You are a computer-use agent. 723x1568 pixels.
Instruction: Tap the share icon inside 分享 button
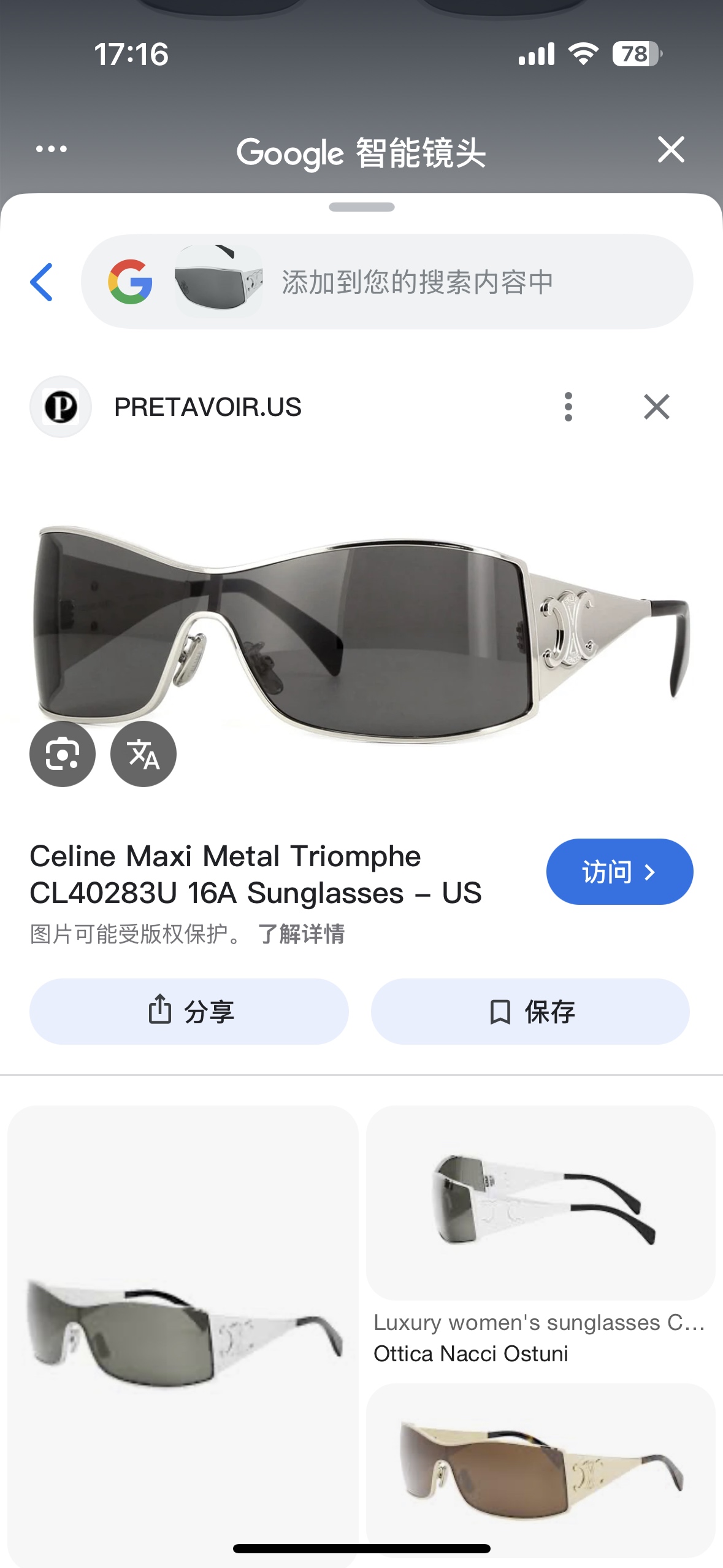pyautogui.click(x=161, y=1012)
